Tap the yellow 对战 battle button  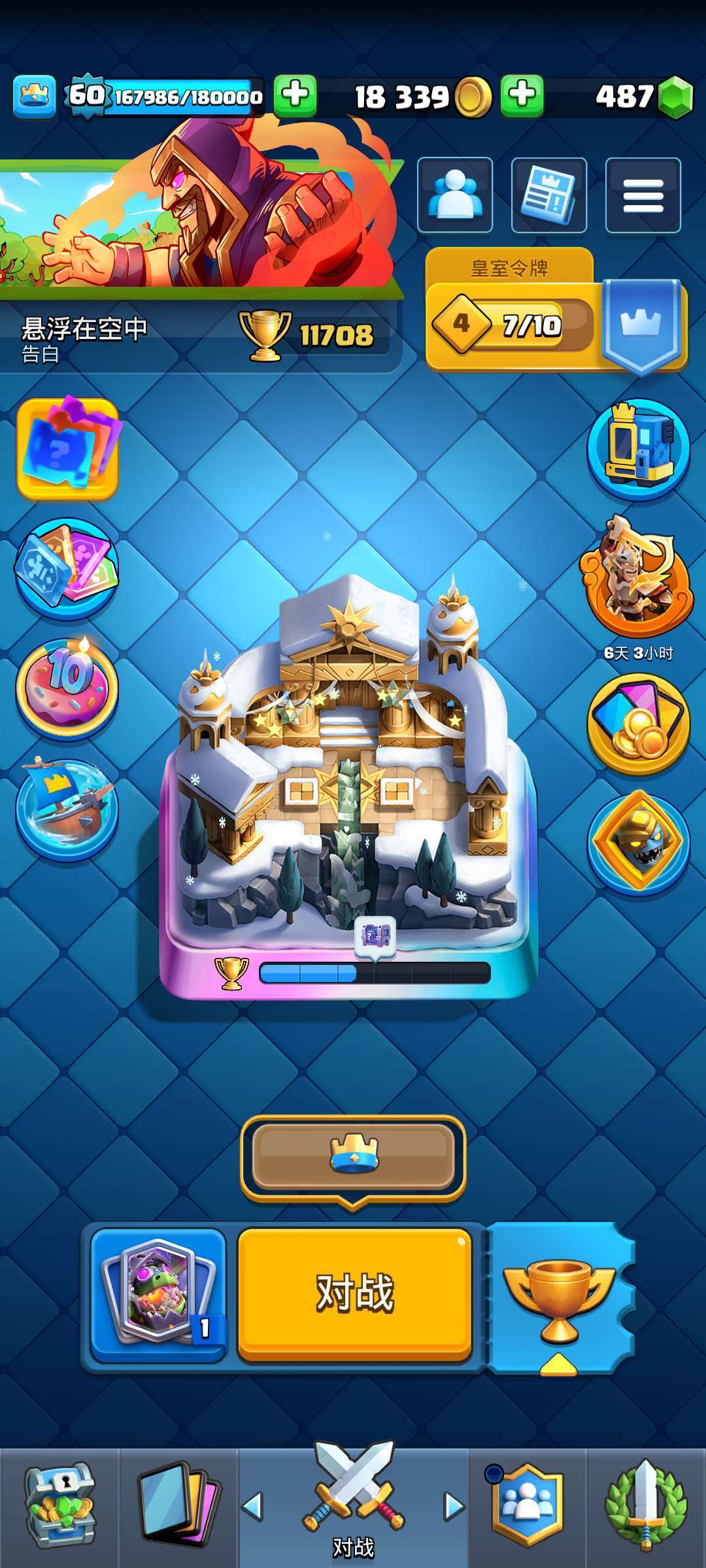click(x=354, y=1294)
